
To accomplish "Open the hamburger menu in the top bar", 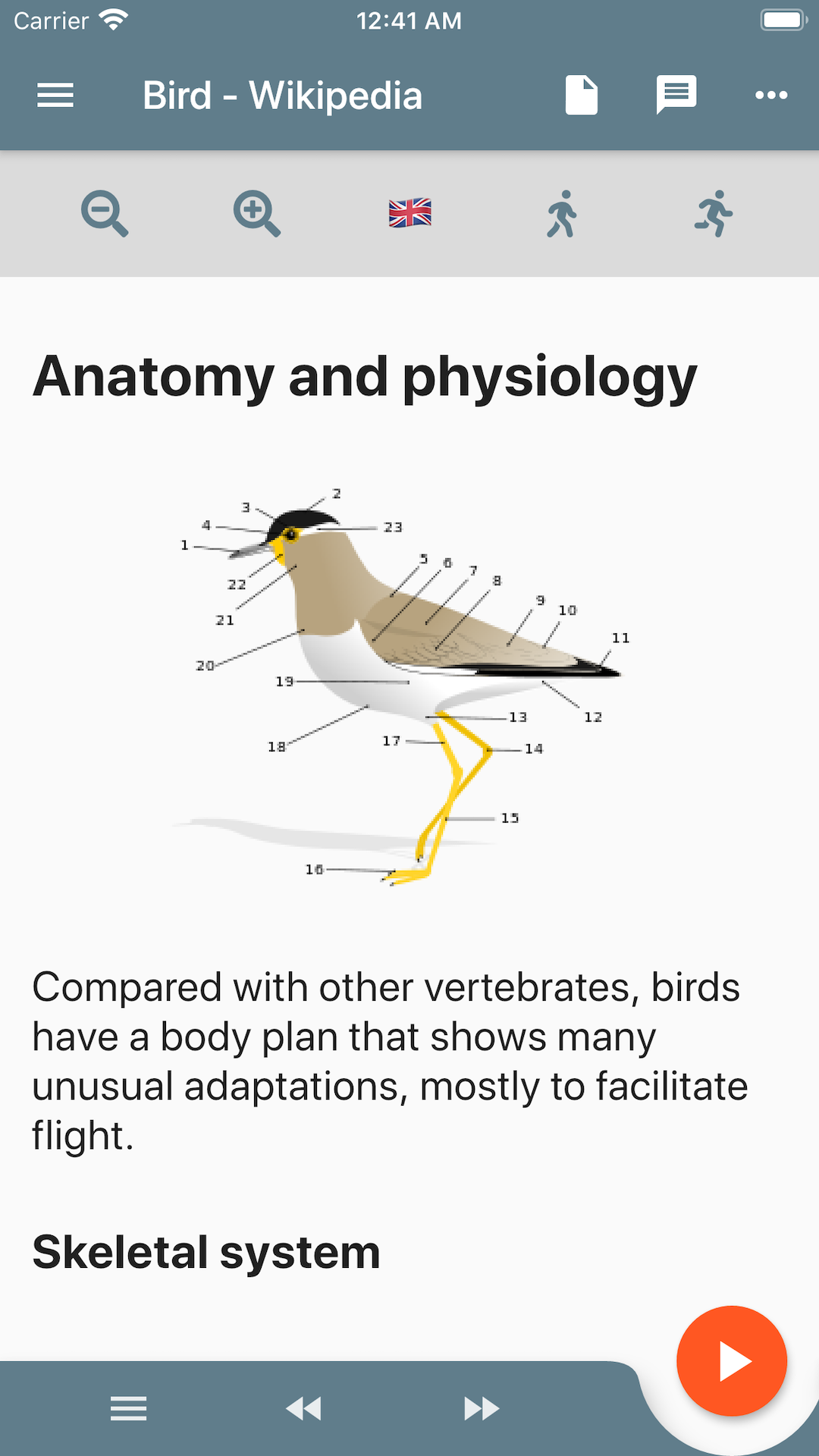I will pyautogui.click(x=55, y=96).
